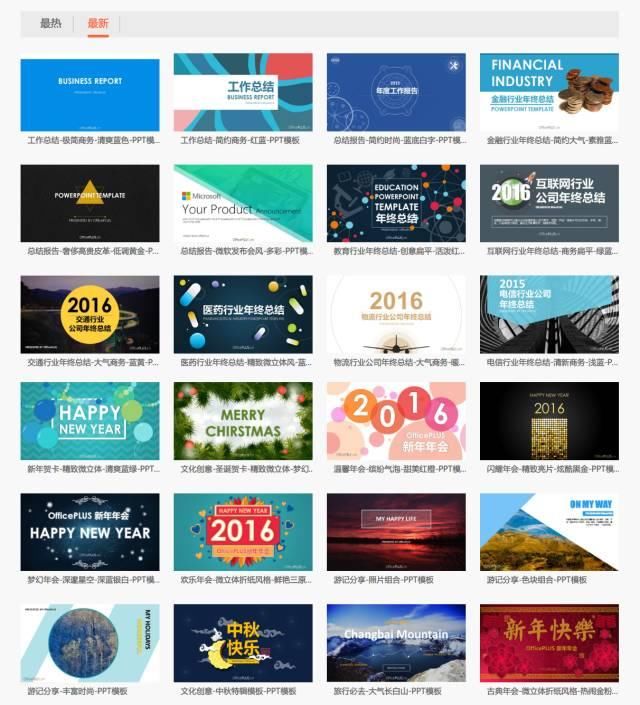Select the 2015 电信行业公司年终总结 template
The height and width of the screenshot is (705, 640).
[x=549, y=314]
